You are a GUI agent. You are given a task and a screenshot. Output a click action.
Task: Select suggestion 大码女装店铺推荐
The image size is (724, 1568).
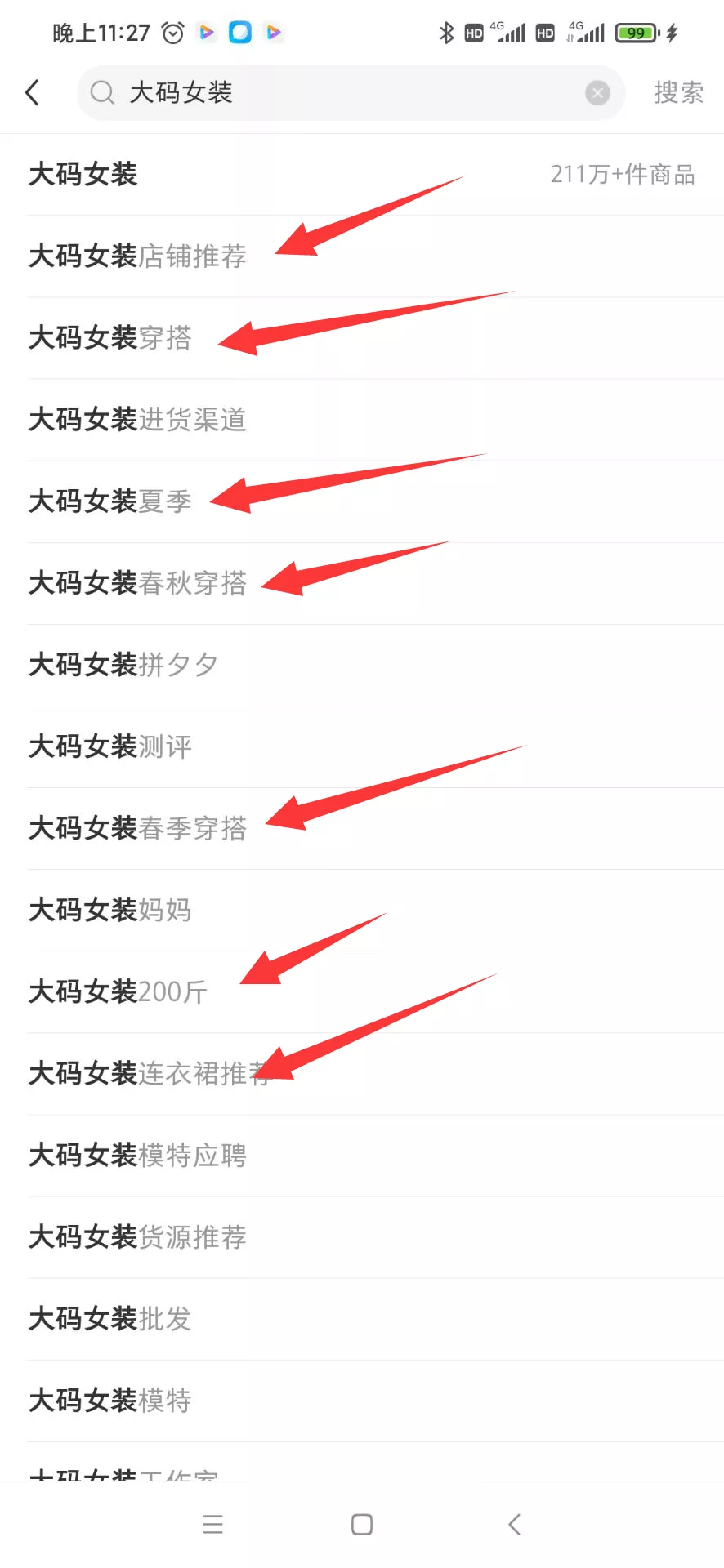137,256
